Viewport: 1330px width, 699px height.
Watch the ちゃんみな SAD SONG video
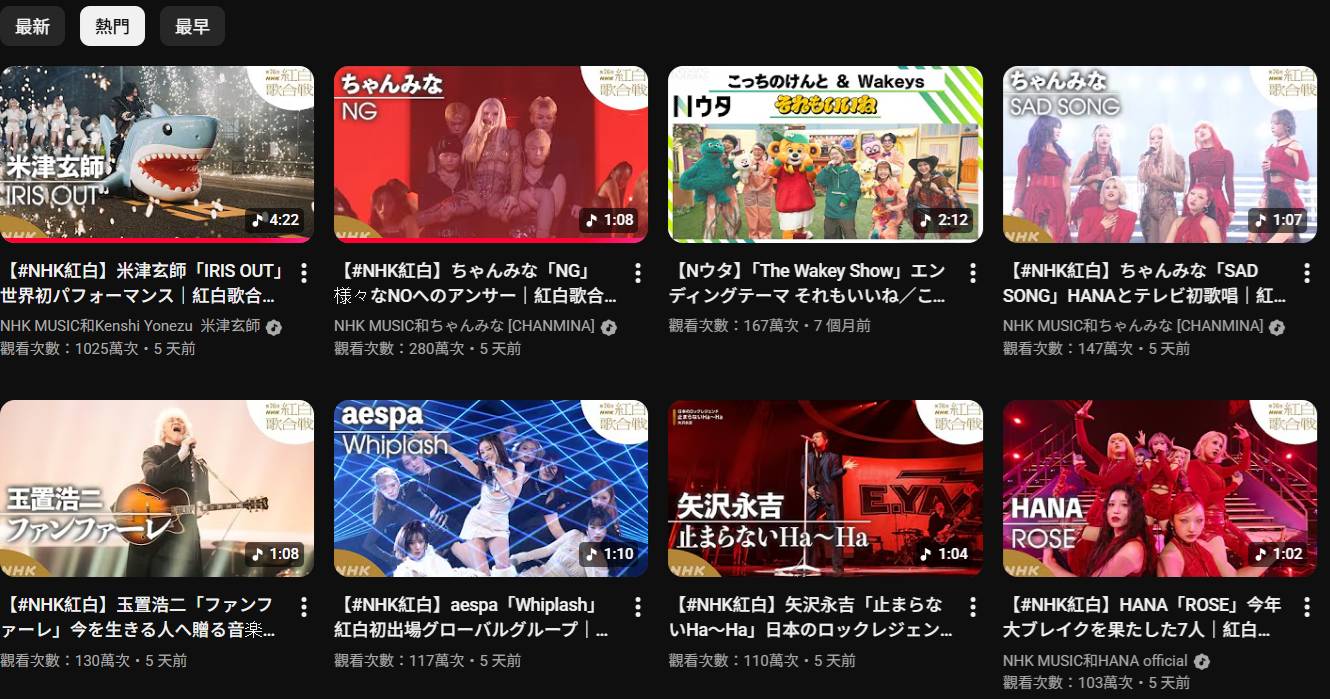pyautogui.click(x=1159, y=154)
